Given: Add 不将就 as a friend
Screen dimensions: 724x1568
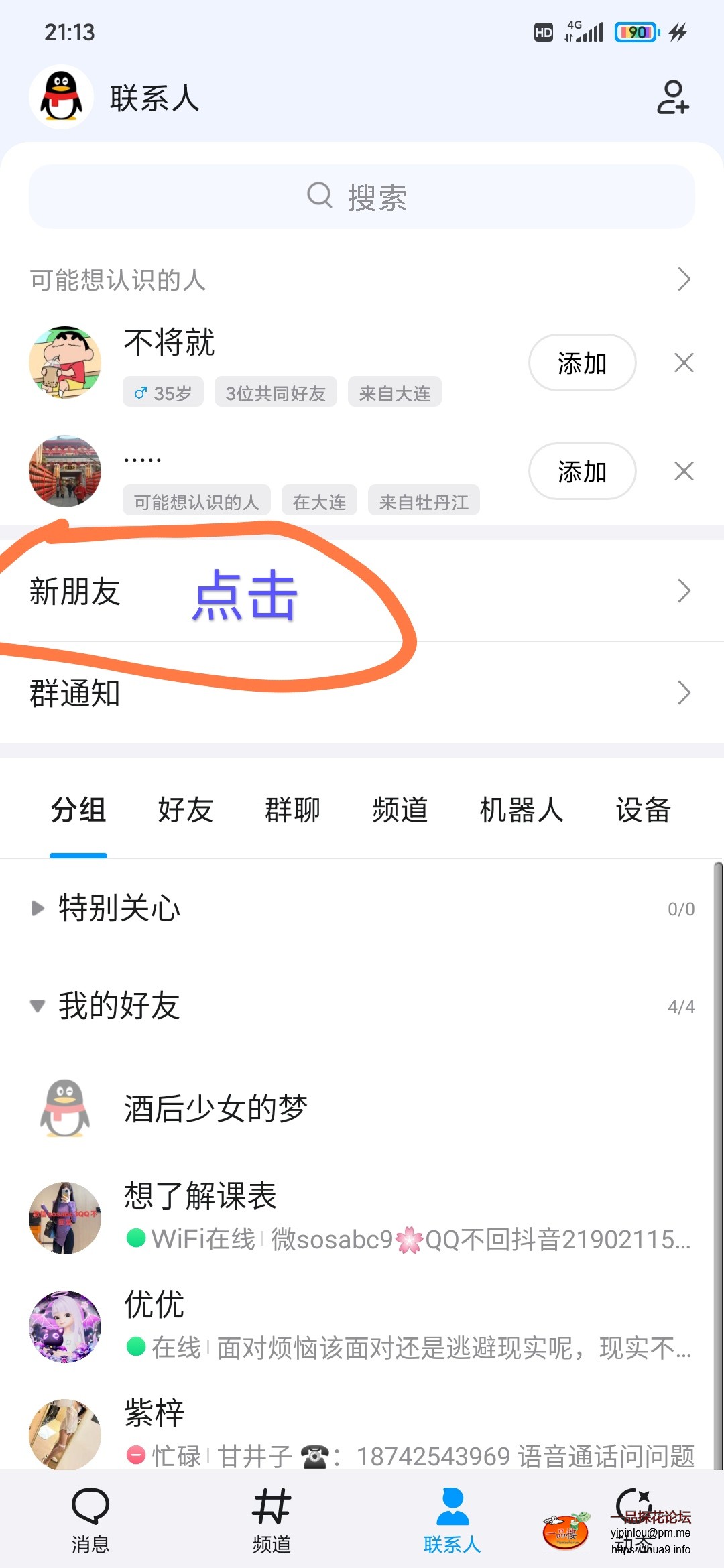Looking at the screenshot, I should click(581, 363).
